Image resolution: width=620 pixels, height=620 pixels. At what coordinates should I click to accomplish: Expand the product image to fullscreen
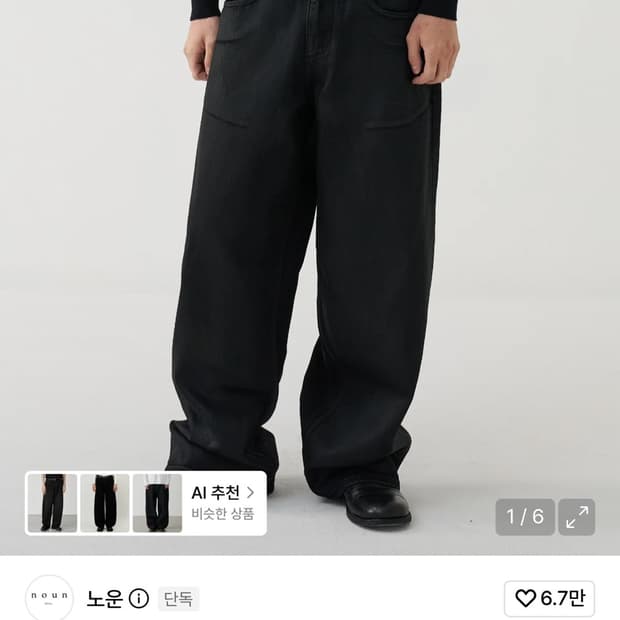[x=577, y=517]
